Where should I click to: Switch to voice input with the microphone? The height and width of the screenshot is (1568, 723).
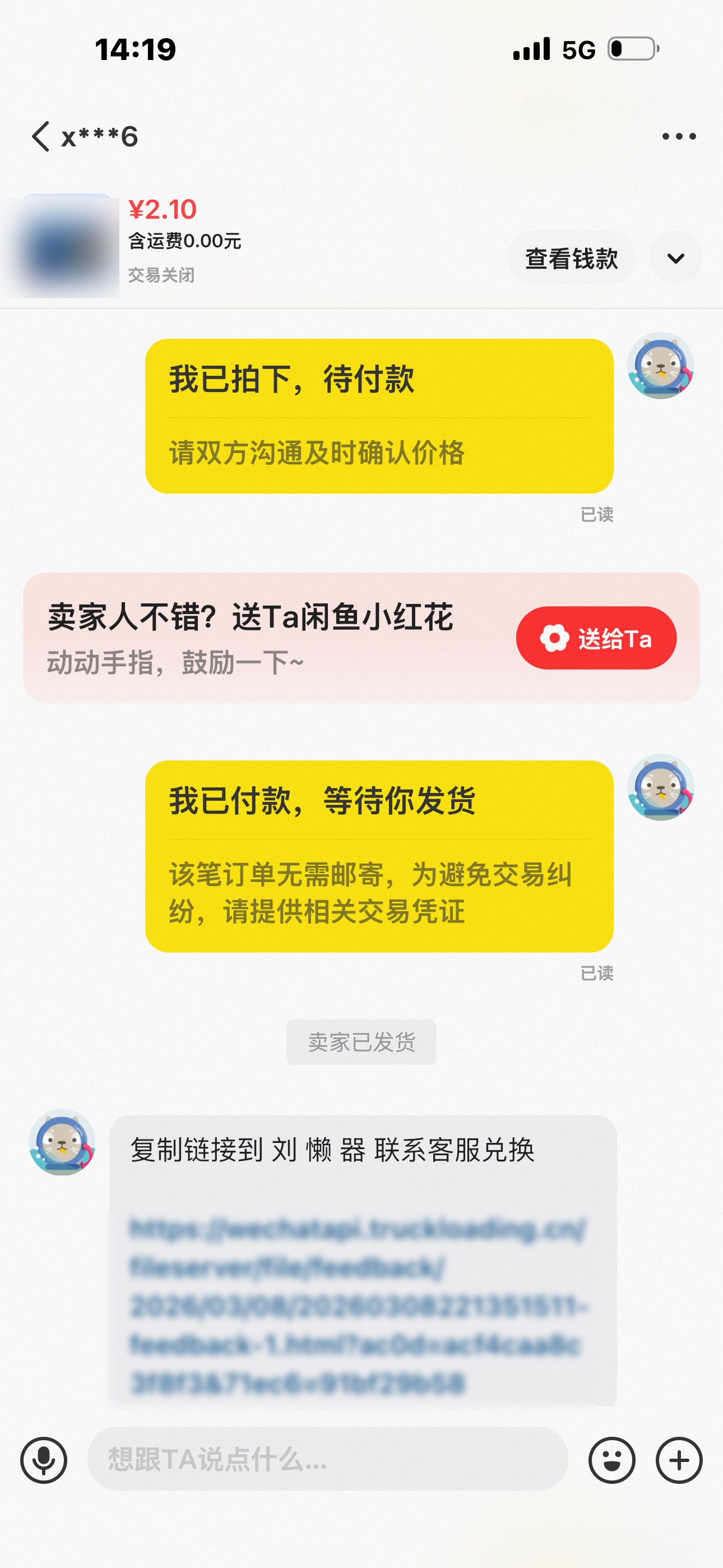[x=44, y=1460]
